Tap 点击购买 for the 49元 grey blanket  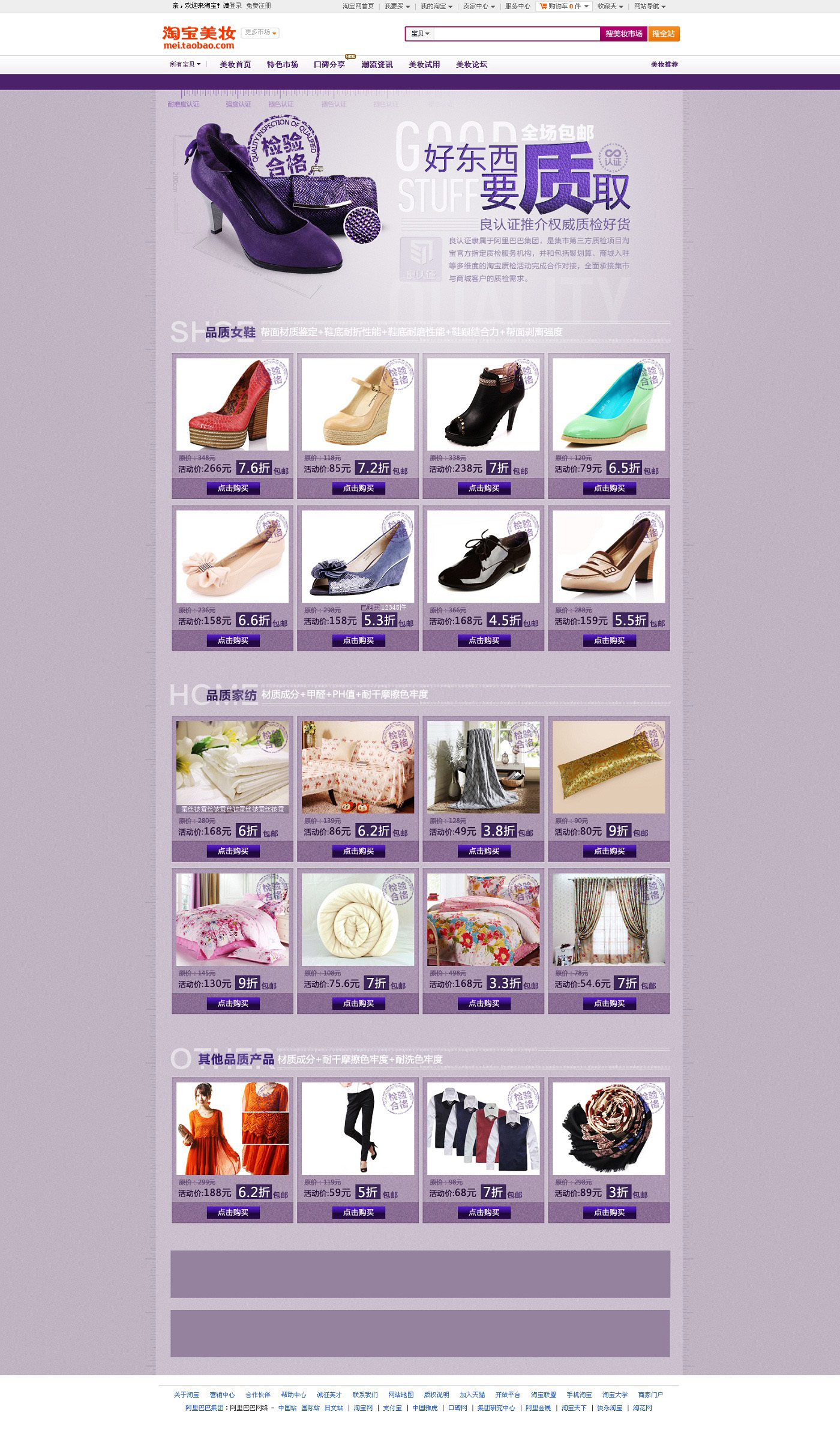coord(484,851)
